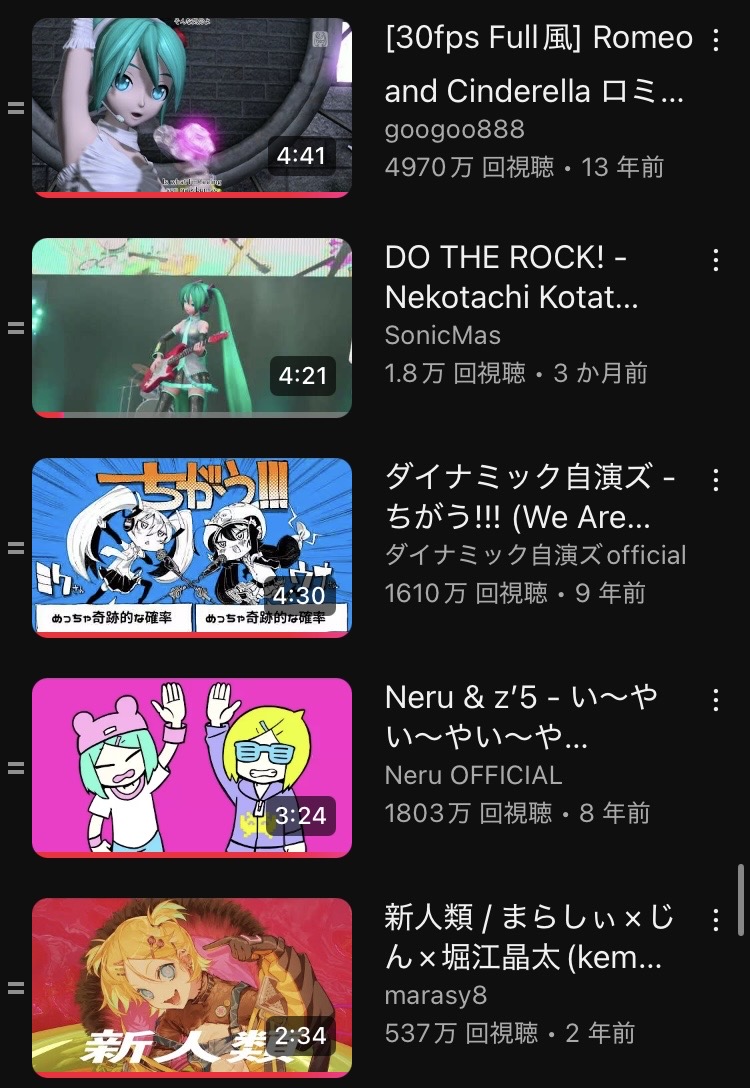Play the ちがう!!! video thumbnail
This screenshot has width=750, height=1088.
click(x=192, y=547)
